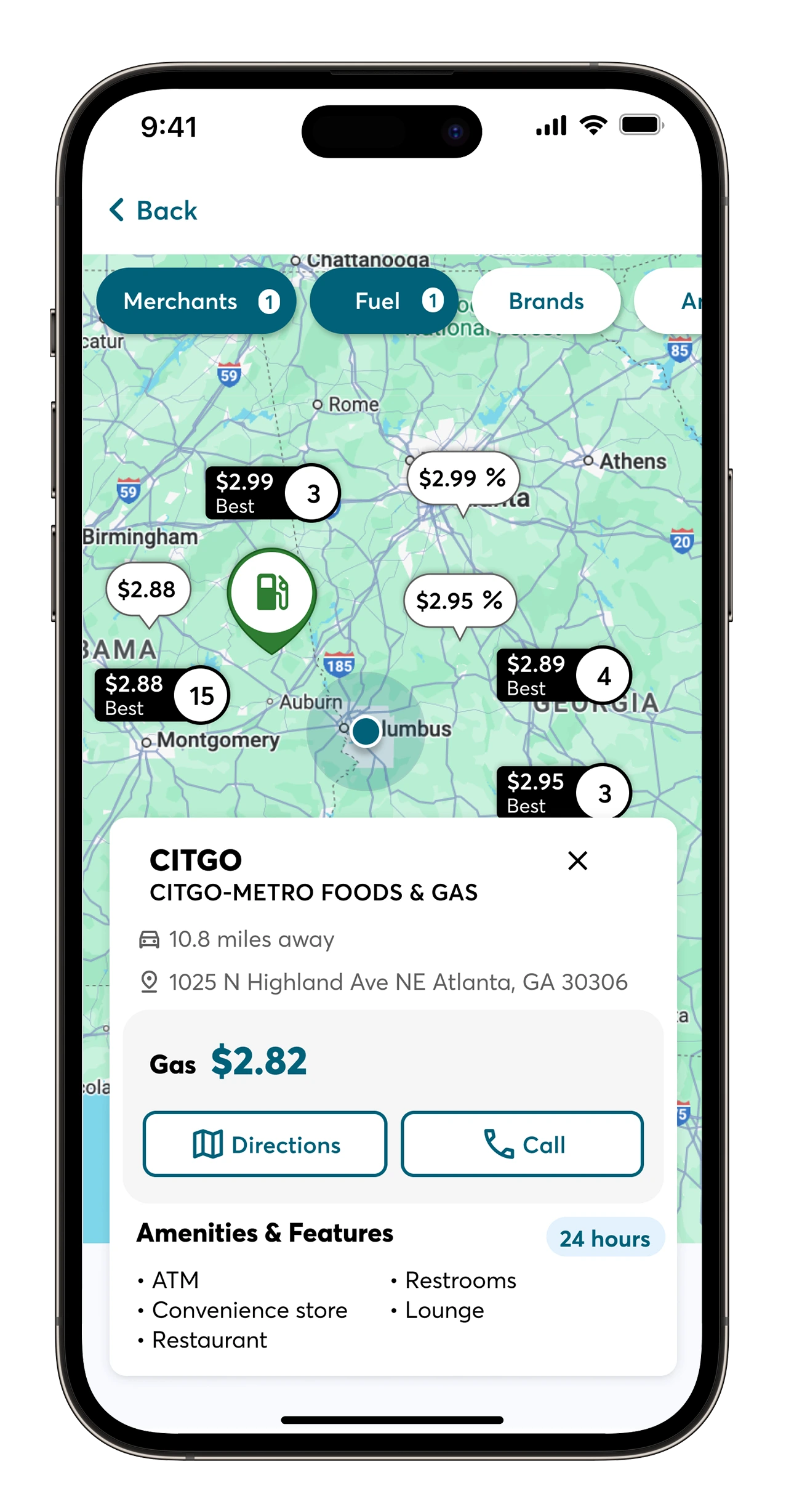The width and height of the screenshot is (794, 1512).
Task: Open the $2.95 Best cluster of 3
Action: coord(564,791)
